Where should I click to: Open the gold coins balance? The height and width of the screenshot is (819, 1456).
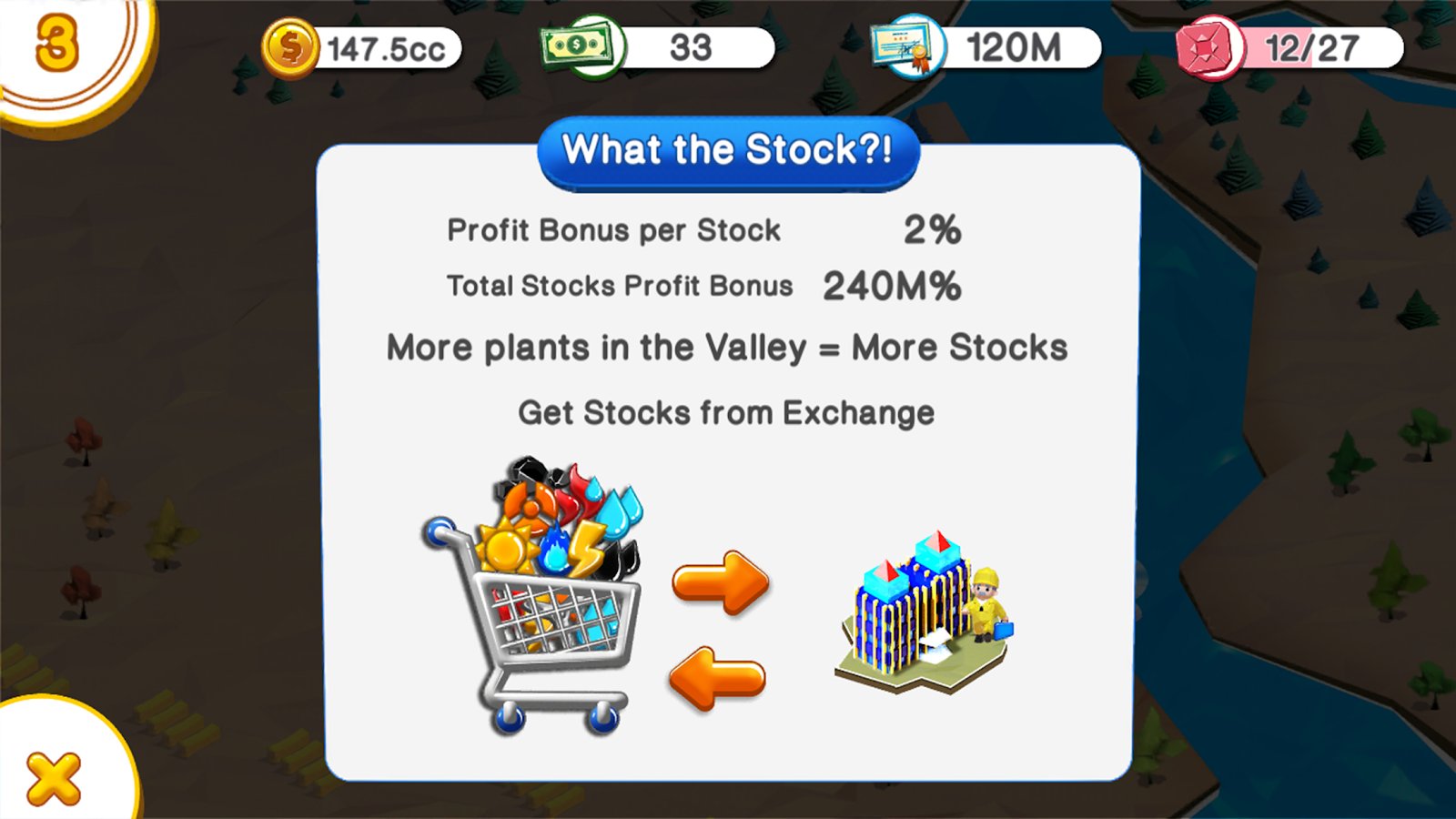362,48
